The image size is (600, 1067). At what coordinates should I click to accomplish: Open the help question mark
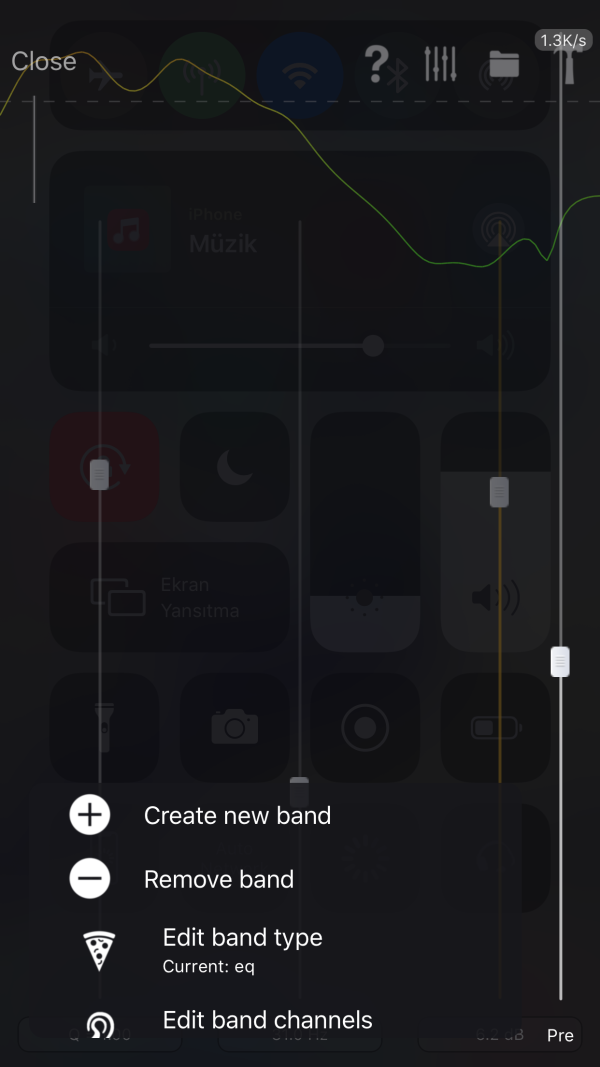click(377, 64)
